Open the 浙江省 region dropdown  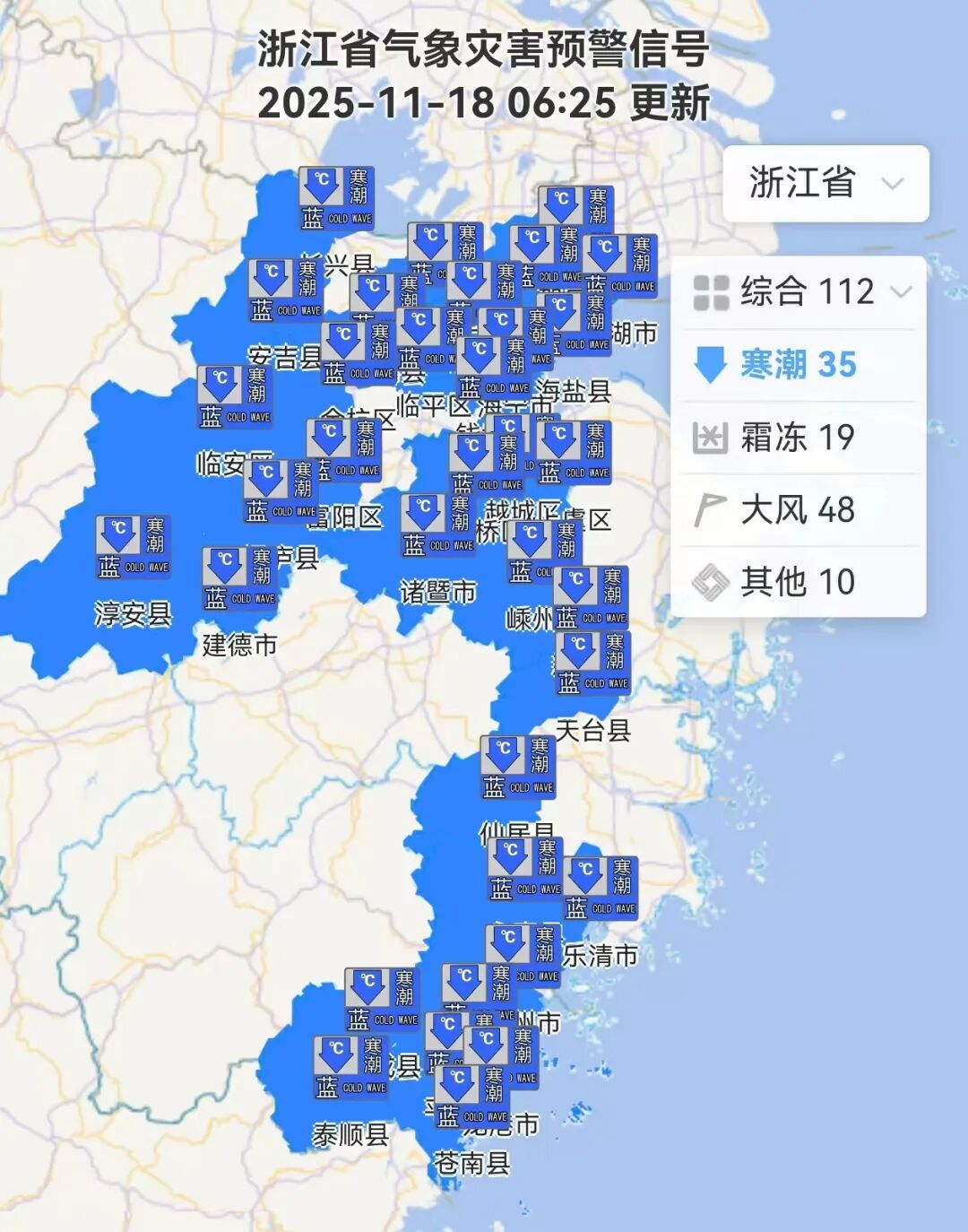[825, 183]
